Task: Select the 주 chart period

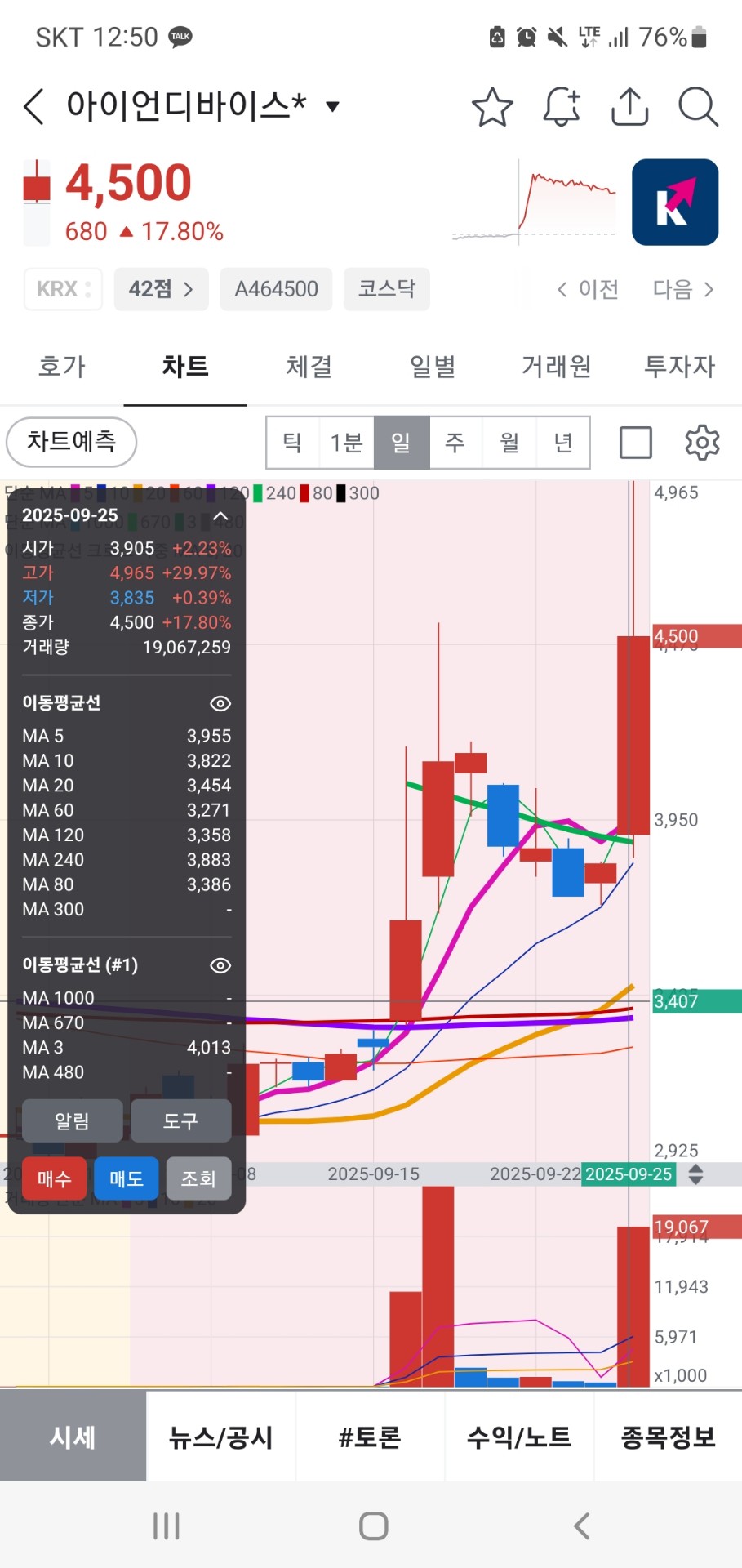Action: pos(455,443)
